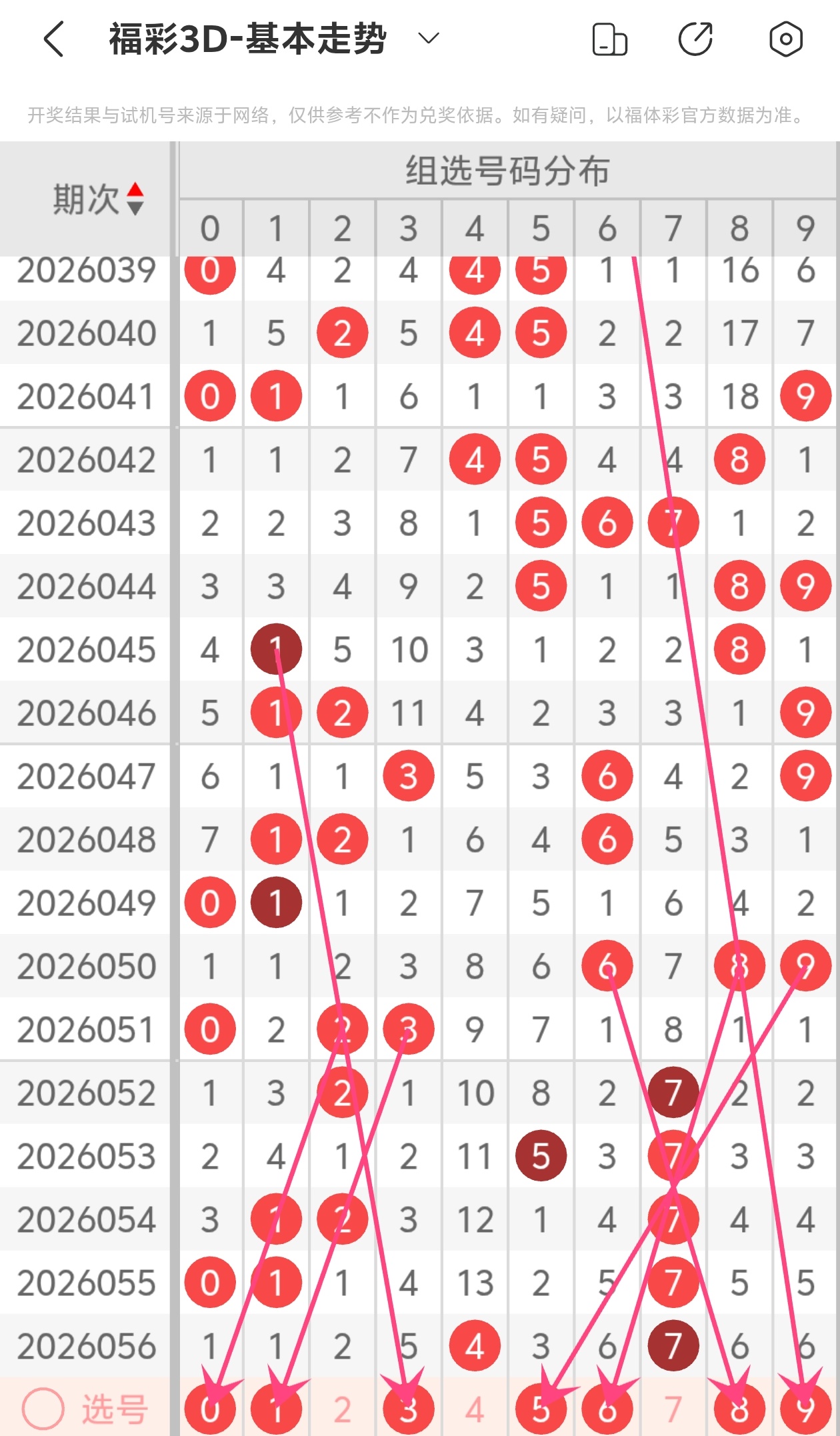Tap the device layout switch icon
Image resolution: width=840 pixels, height=1436 pixels.
(609, 39)
